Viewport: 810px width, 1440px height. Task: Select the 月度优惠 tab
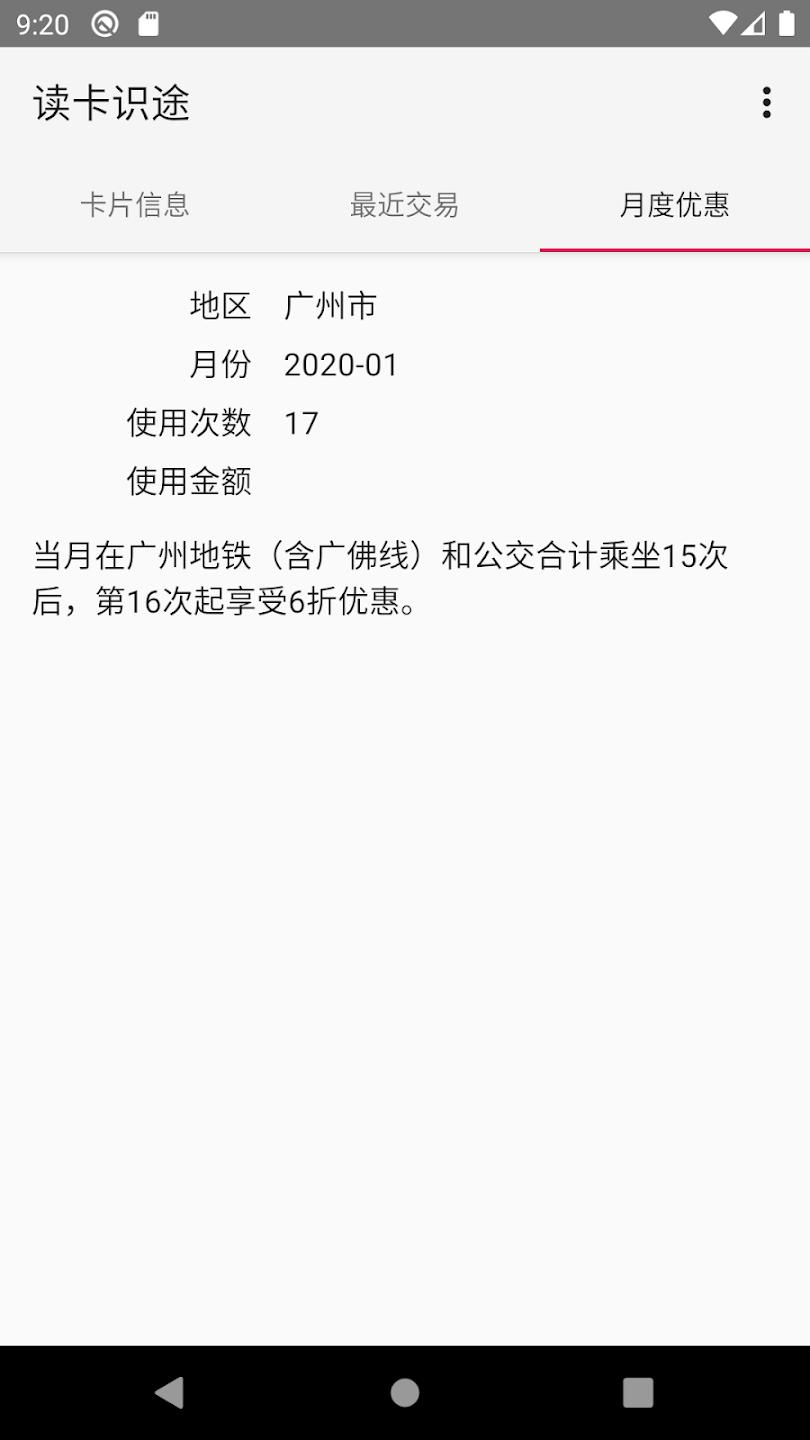[x=674, y=205]
